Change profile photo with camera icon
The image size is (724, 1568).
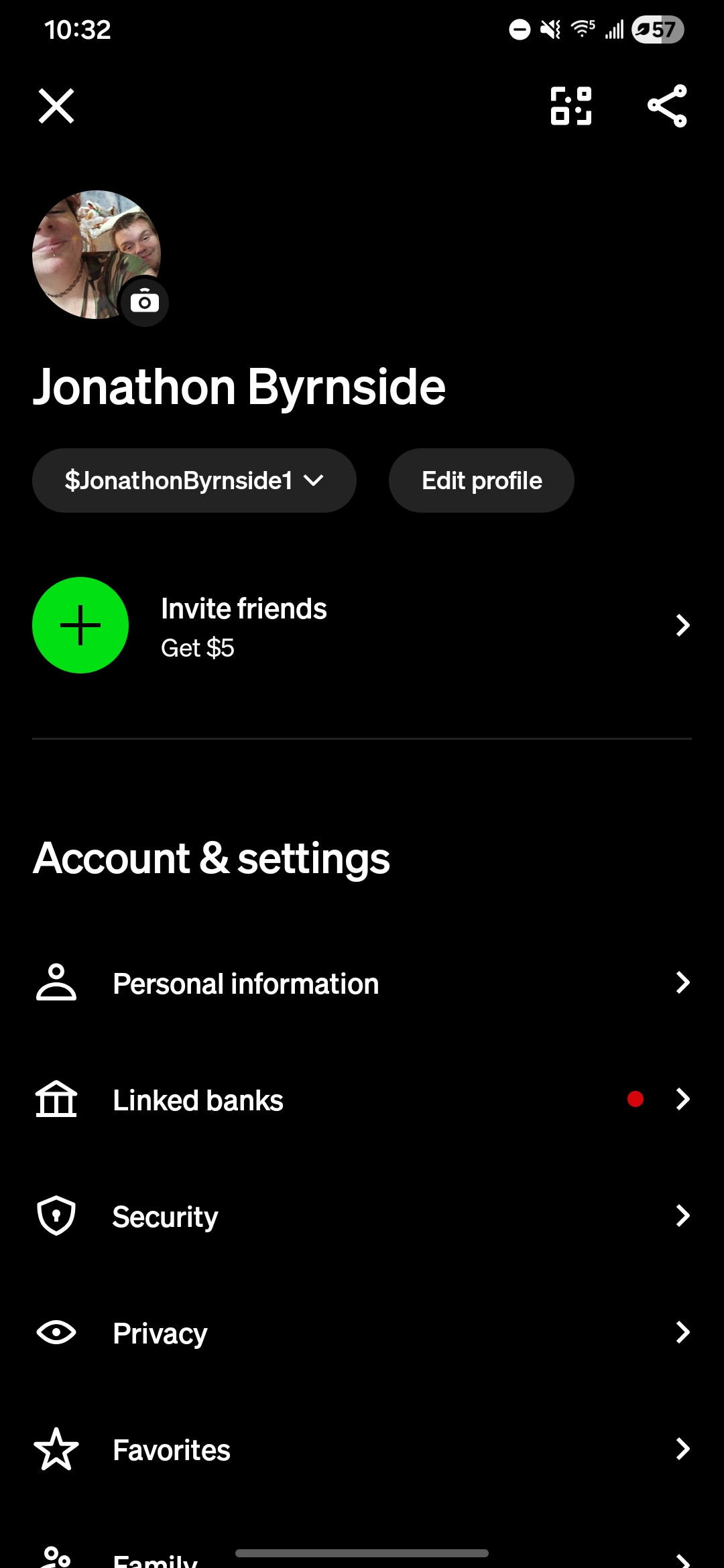tap(144, 302)
